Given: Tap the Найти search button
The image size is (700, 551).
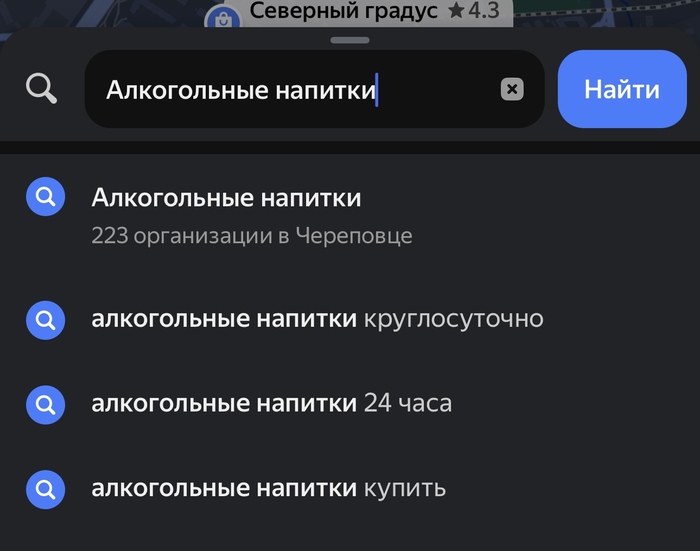Looking at the screenshot, I should click(621, 90).
